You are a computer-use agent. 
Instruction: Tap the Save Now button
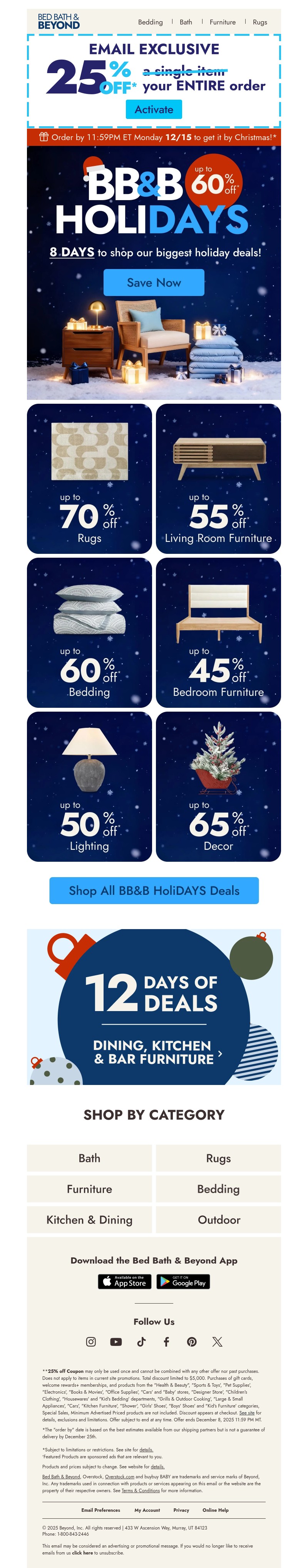tap(153, 283)
